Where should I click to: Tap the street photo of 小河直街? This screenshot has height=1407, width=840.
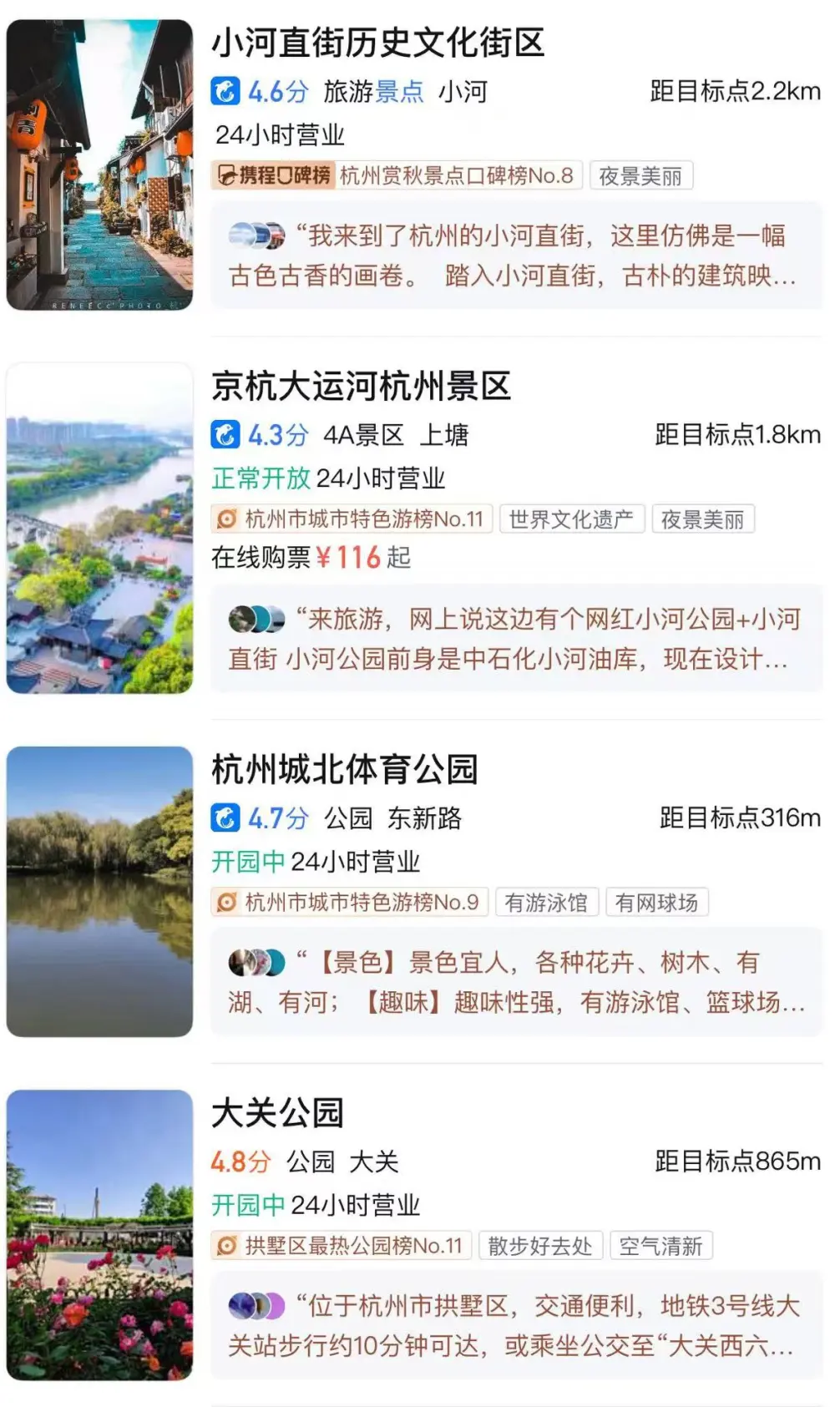click(99, 165)
